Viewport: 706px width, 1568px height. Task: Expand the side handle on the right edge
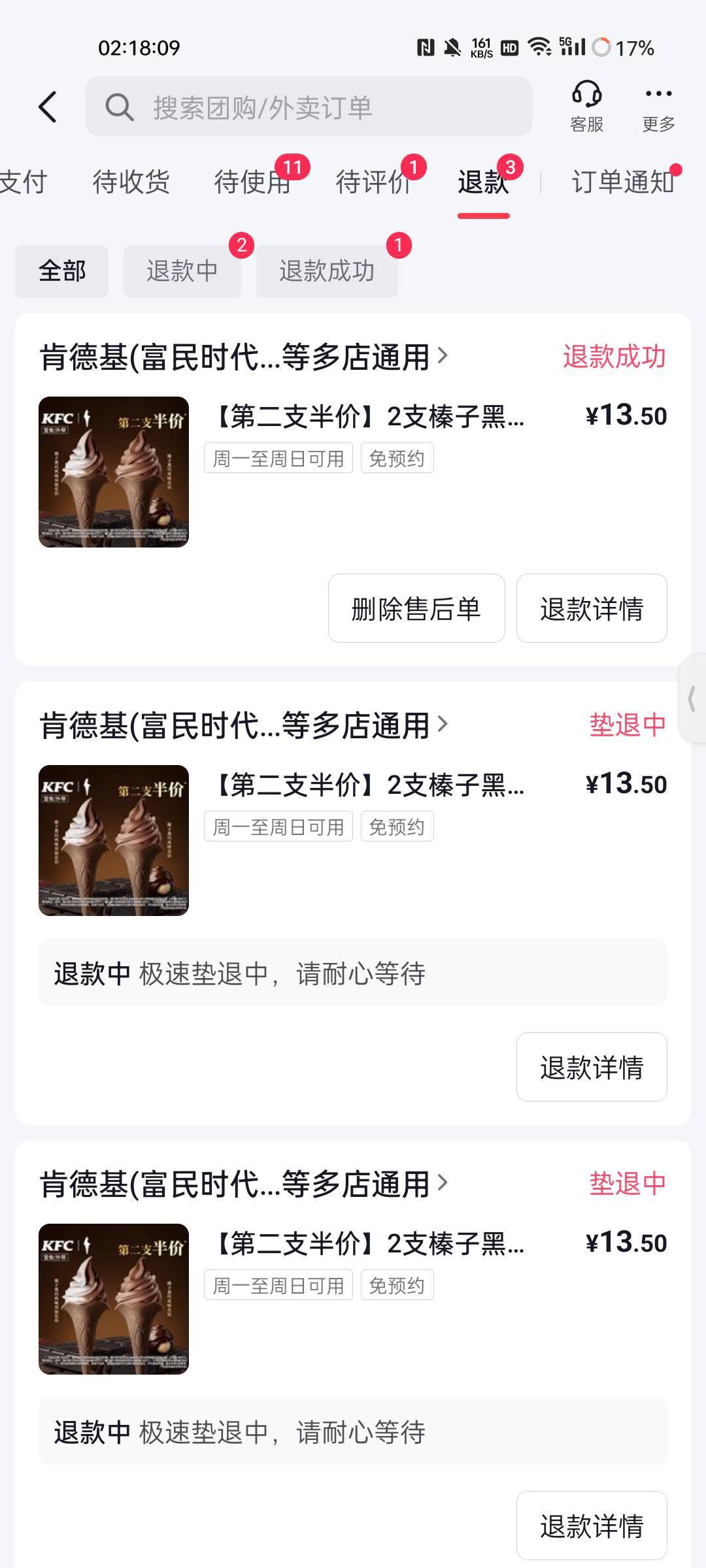[693, 698]
